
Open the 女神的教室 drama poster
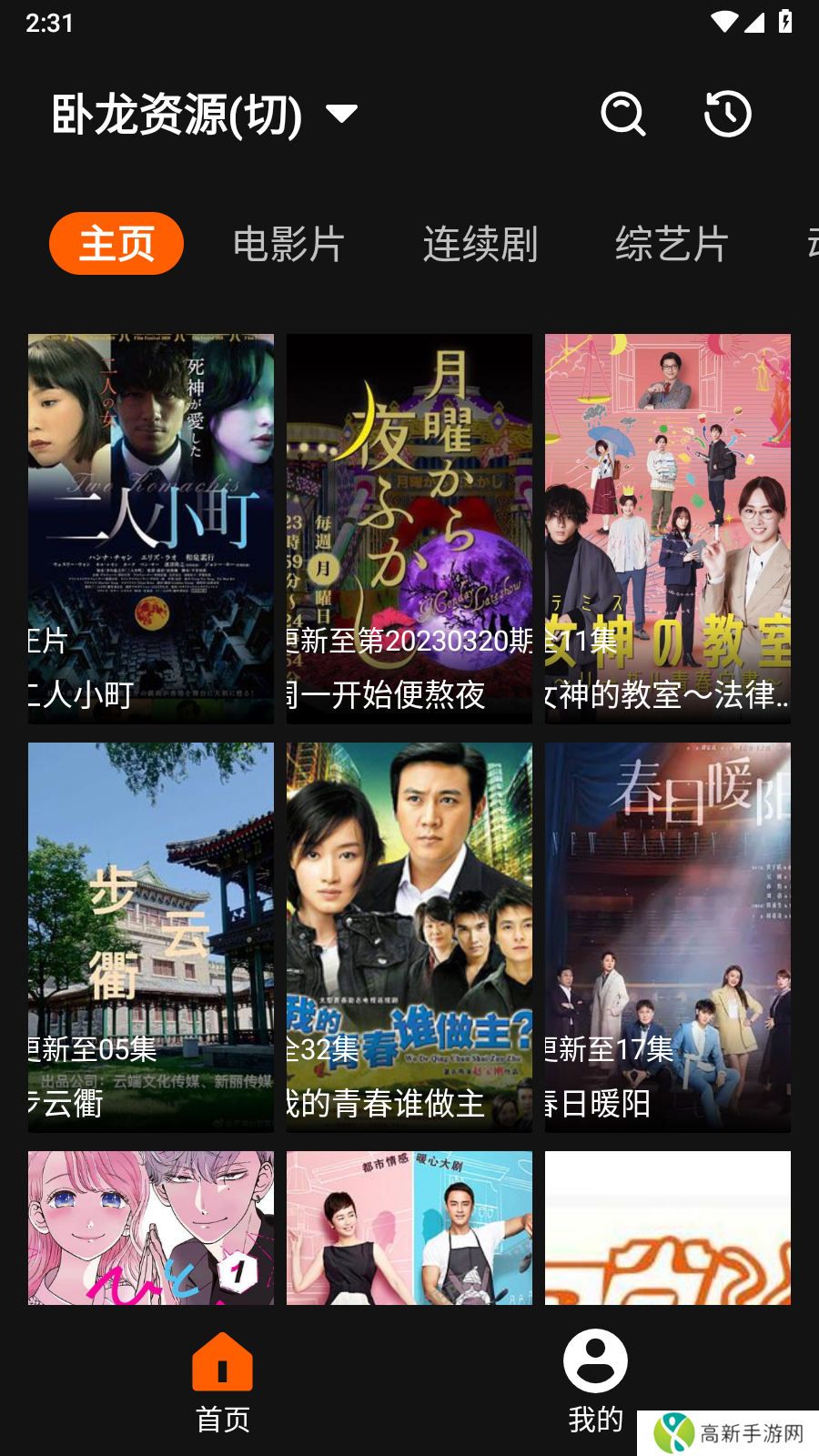tap(667, 528)
